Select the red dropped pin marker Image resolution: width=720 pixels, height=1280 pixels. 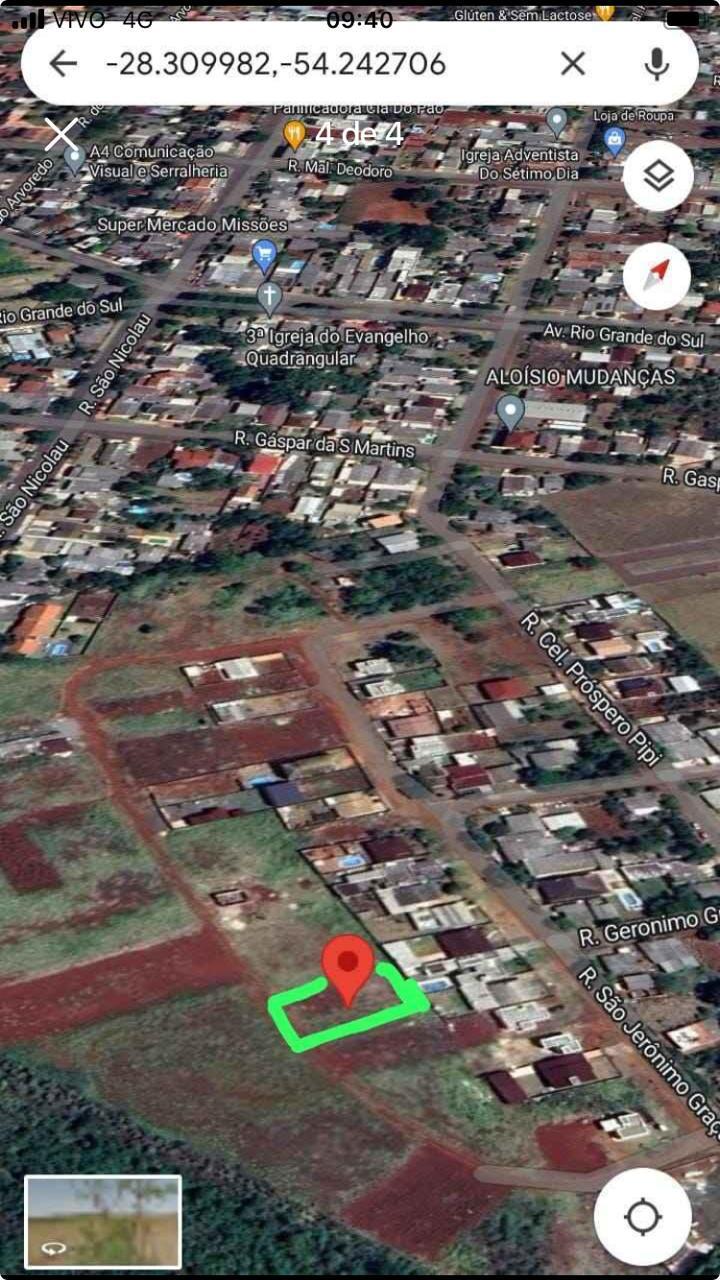pos(348,968)
